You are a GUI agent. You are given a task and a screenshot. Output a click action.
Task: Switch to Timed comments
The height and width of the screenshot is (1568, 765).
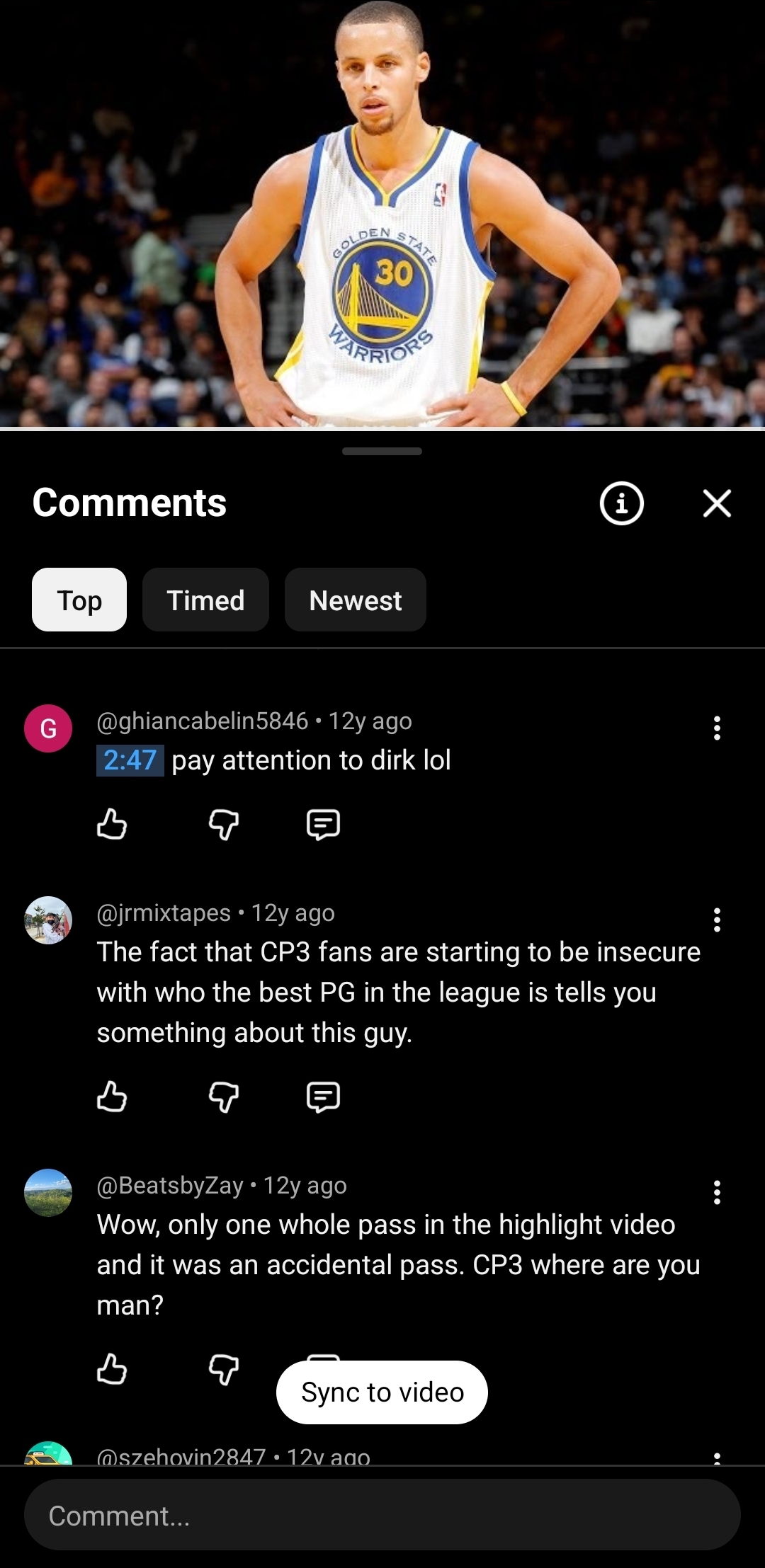(x=205, y=600)
